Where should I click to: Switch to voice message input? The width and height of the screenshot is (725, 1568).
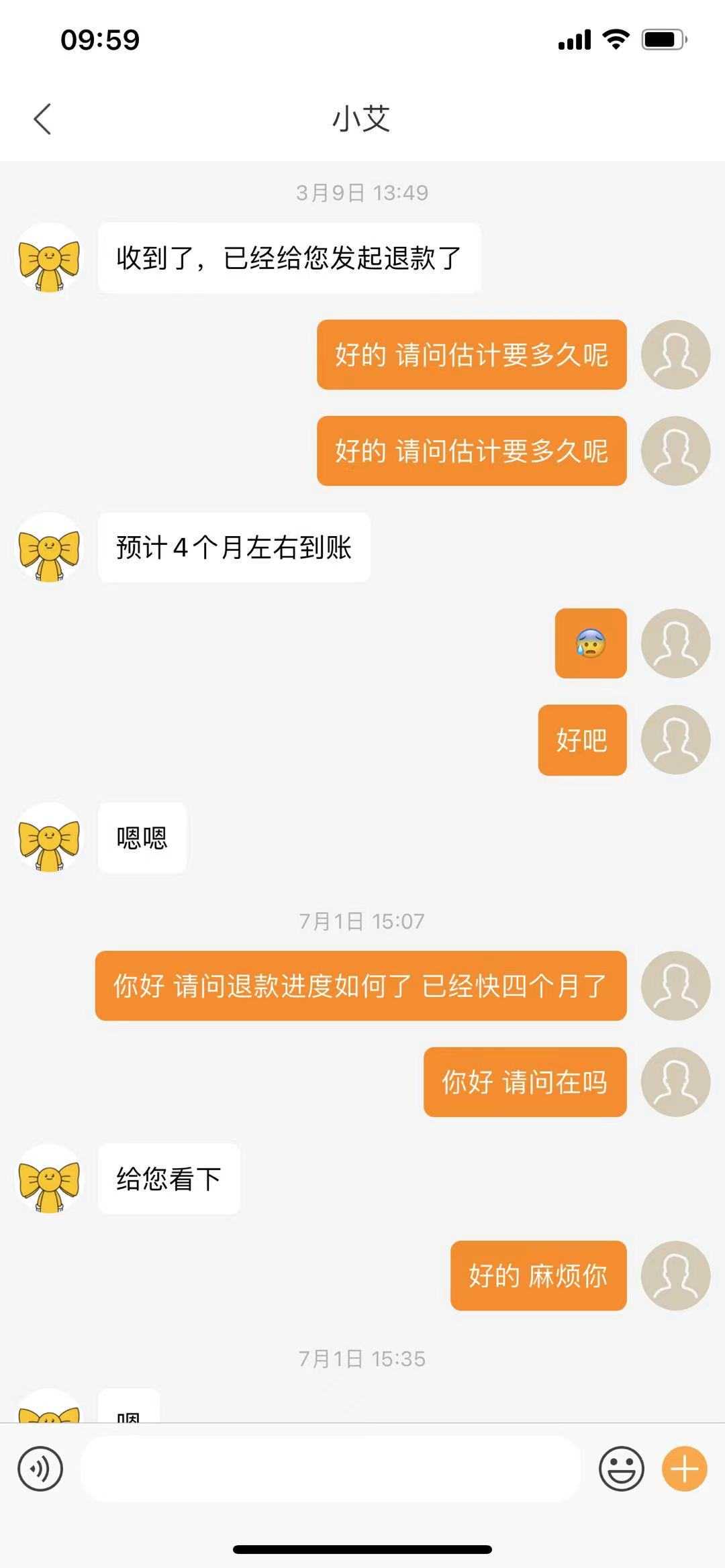coord(40,1469)
